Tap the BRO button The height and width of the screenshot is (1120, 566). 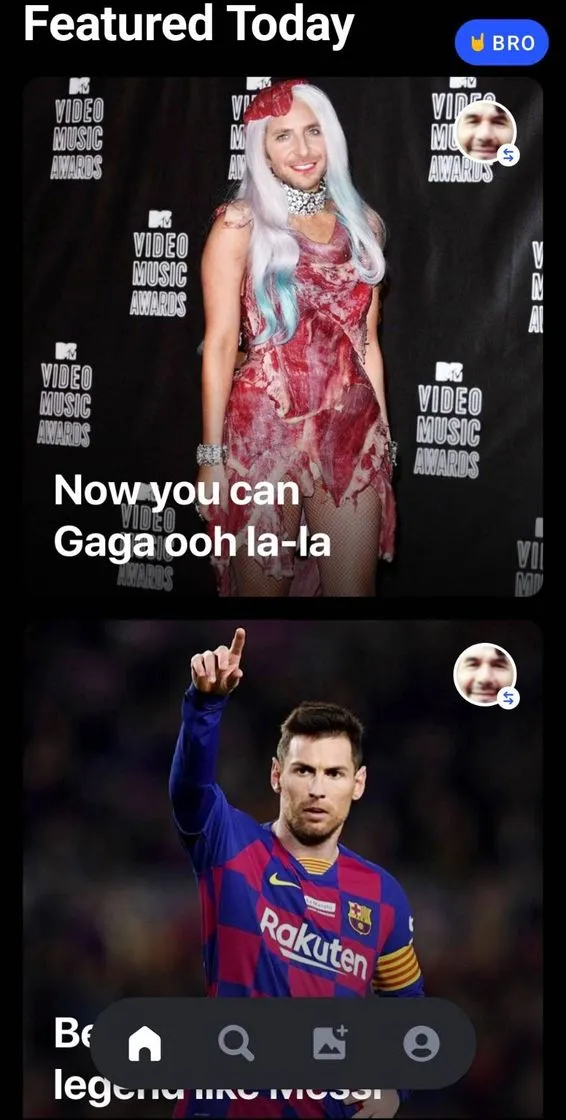pyautogui.click(x=502, y=43)
